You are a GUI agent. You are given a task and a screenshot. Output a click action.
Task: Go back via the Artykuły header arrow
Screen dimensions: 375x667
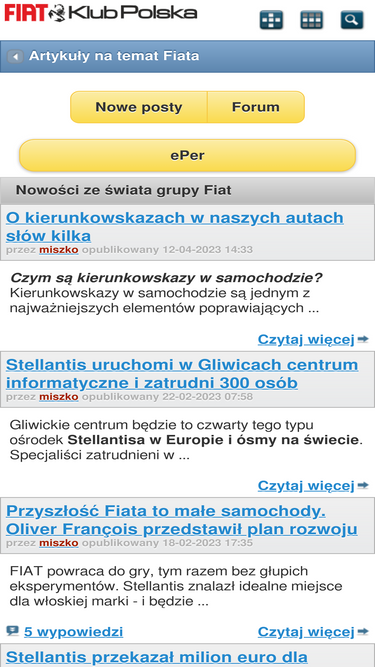tap(15, 56)
